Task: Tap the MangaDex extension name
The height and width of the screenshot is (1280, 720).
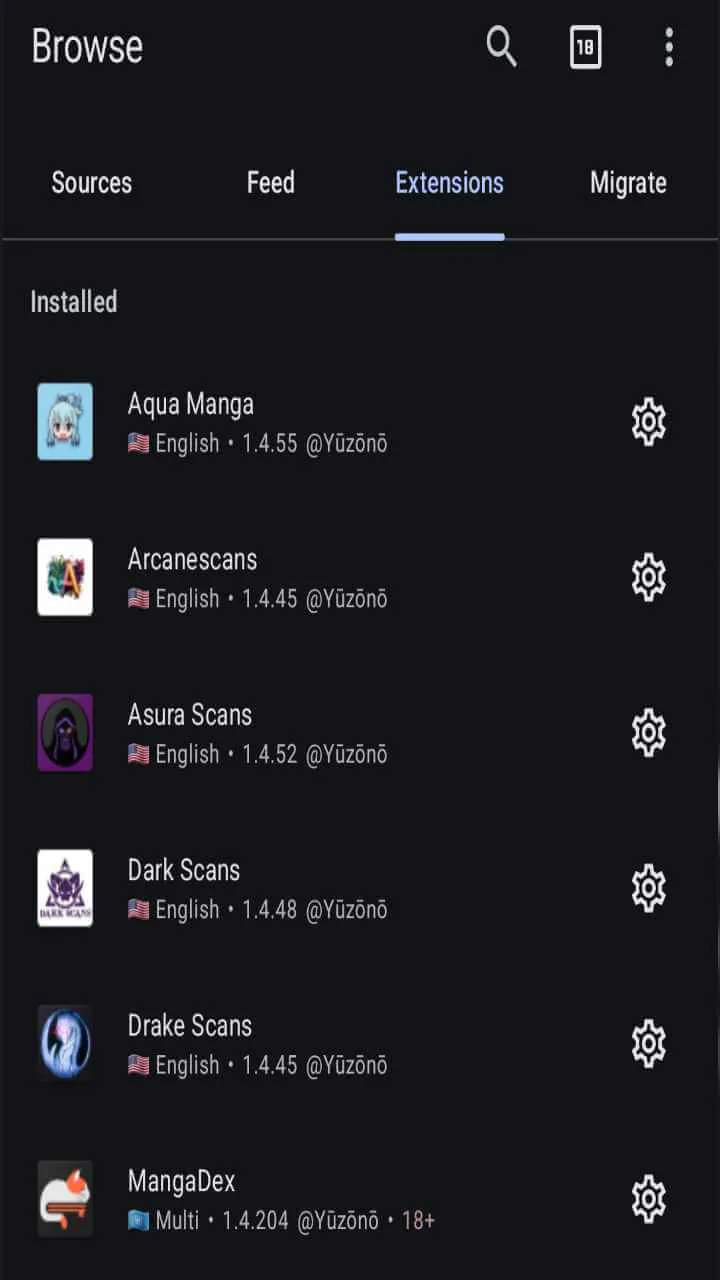Action: [181, 1181]
